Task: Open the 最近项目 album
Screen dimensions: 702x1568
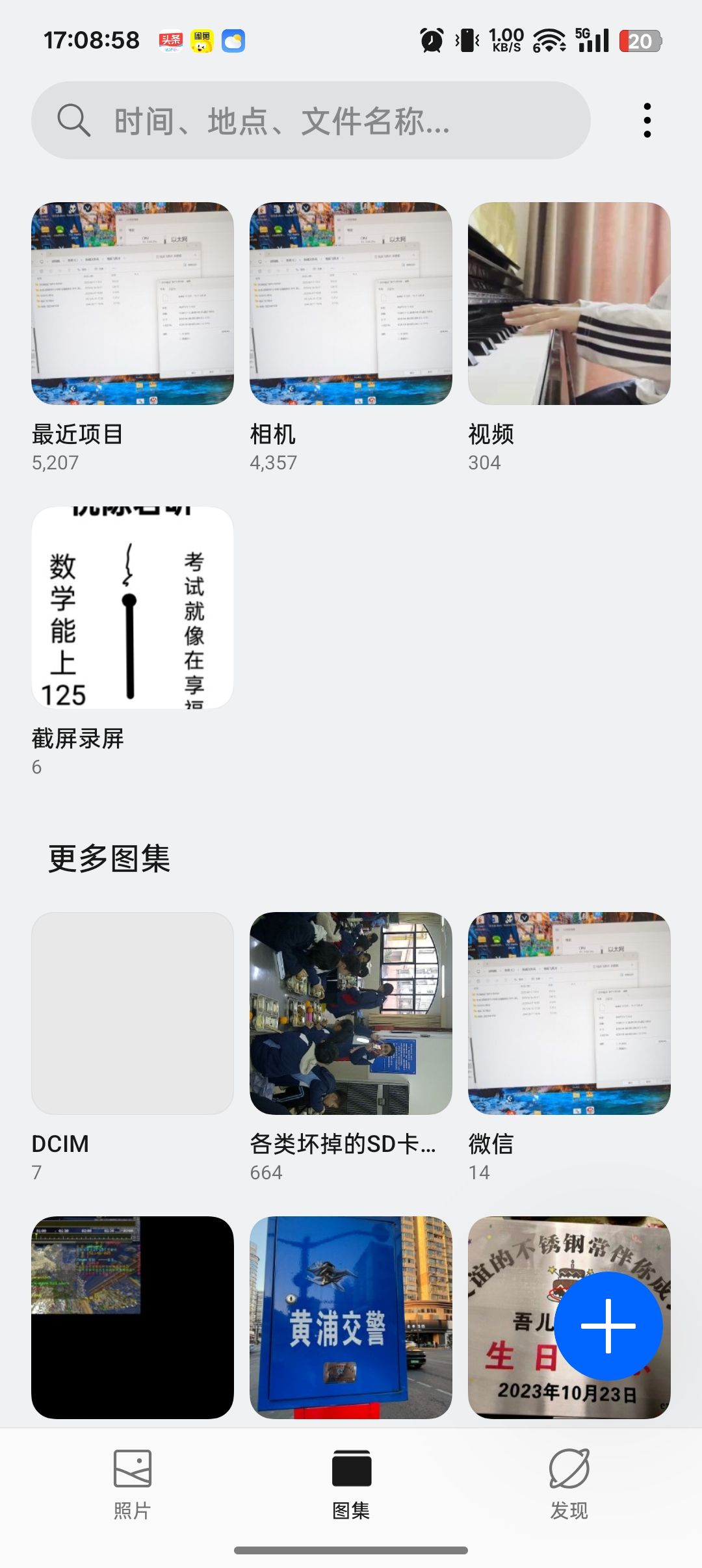Action: point(133,304)
